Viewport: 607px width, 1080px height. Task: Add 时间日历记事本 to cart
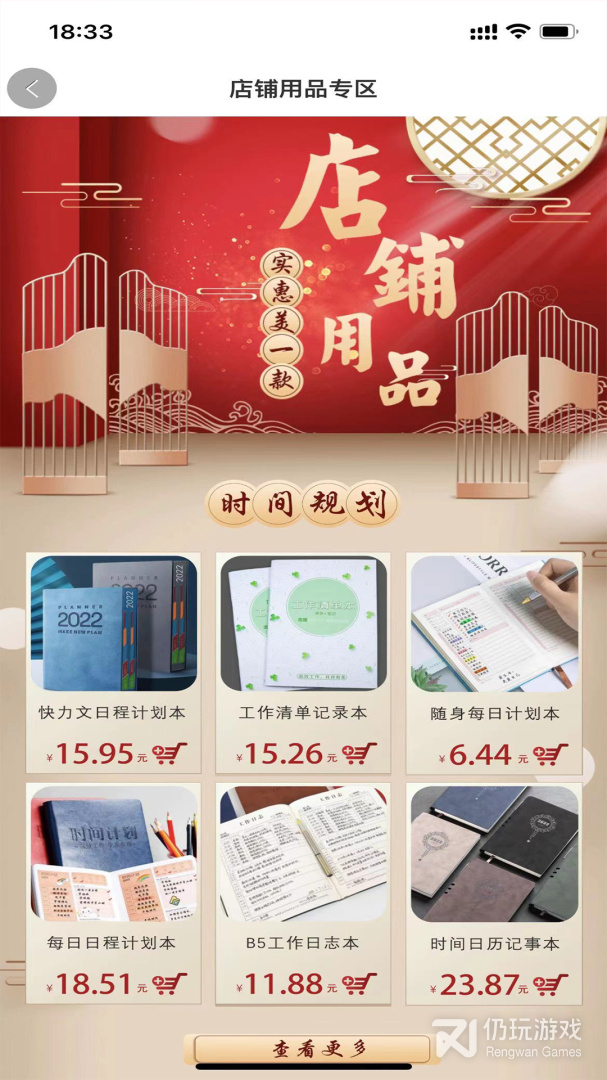tap(551, 984)
